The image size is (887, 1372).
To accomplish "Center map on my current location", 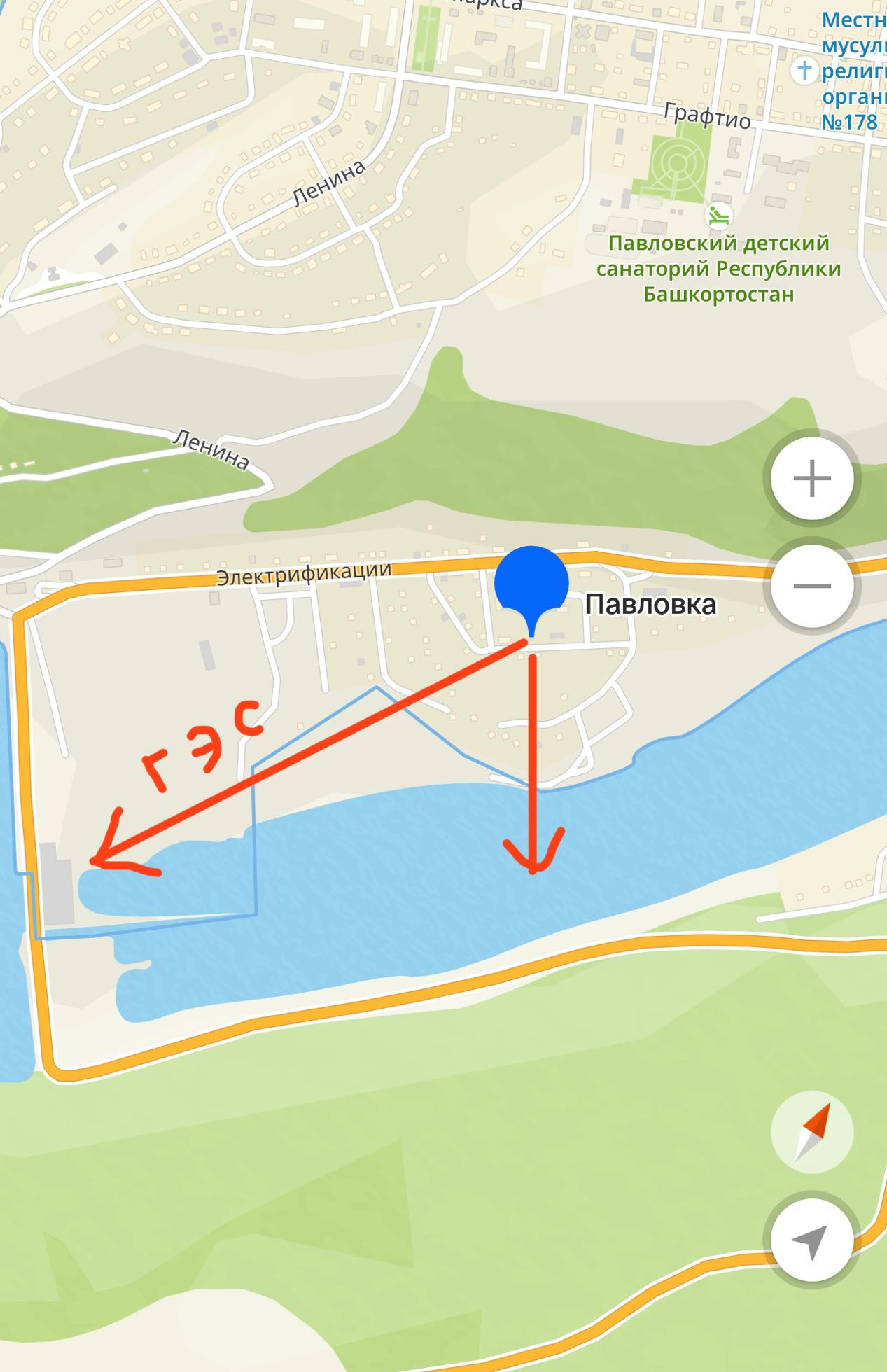I will click(x=811, y=1240).
